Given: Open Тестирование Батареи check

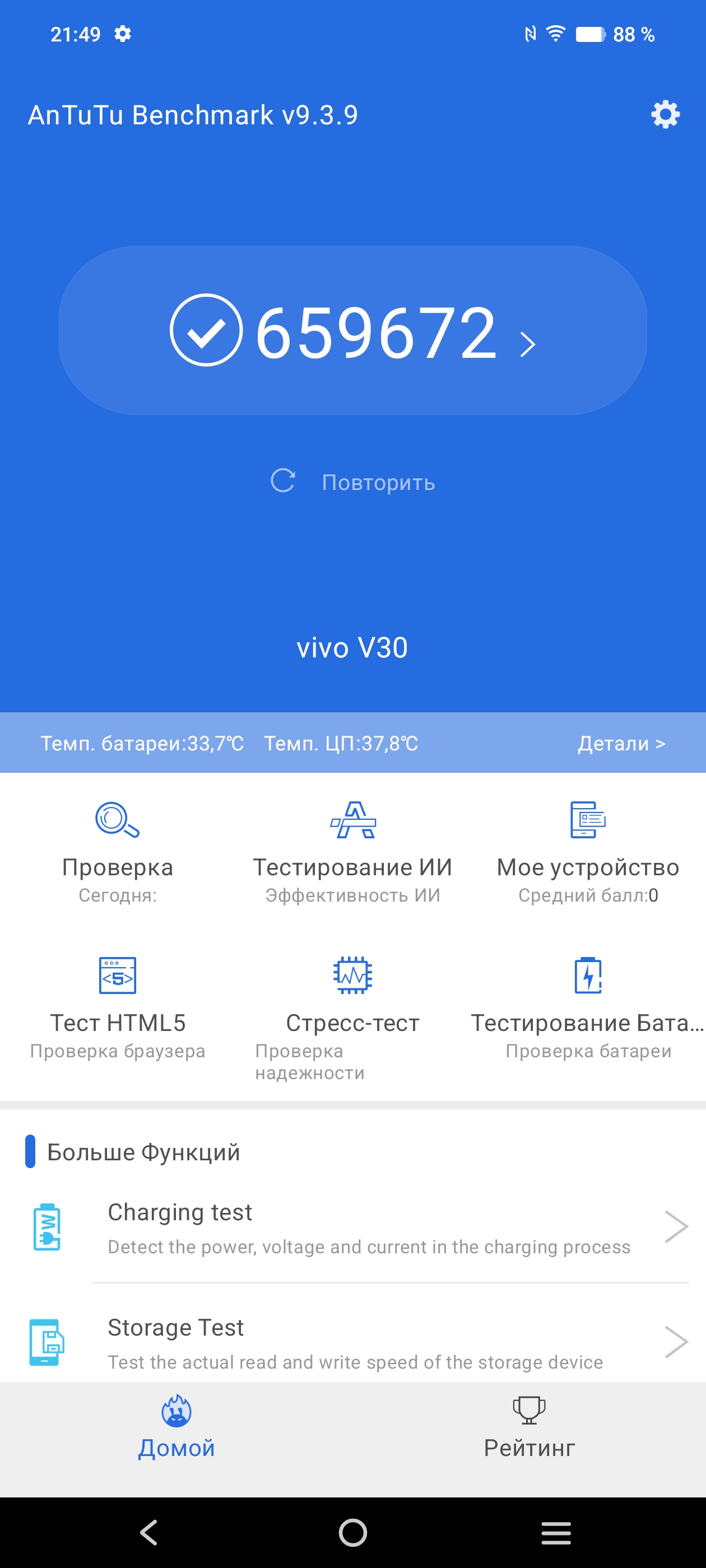Looking at the screenshot, I should 588,1007.
